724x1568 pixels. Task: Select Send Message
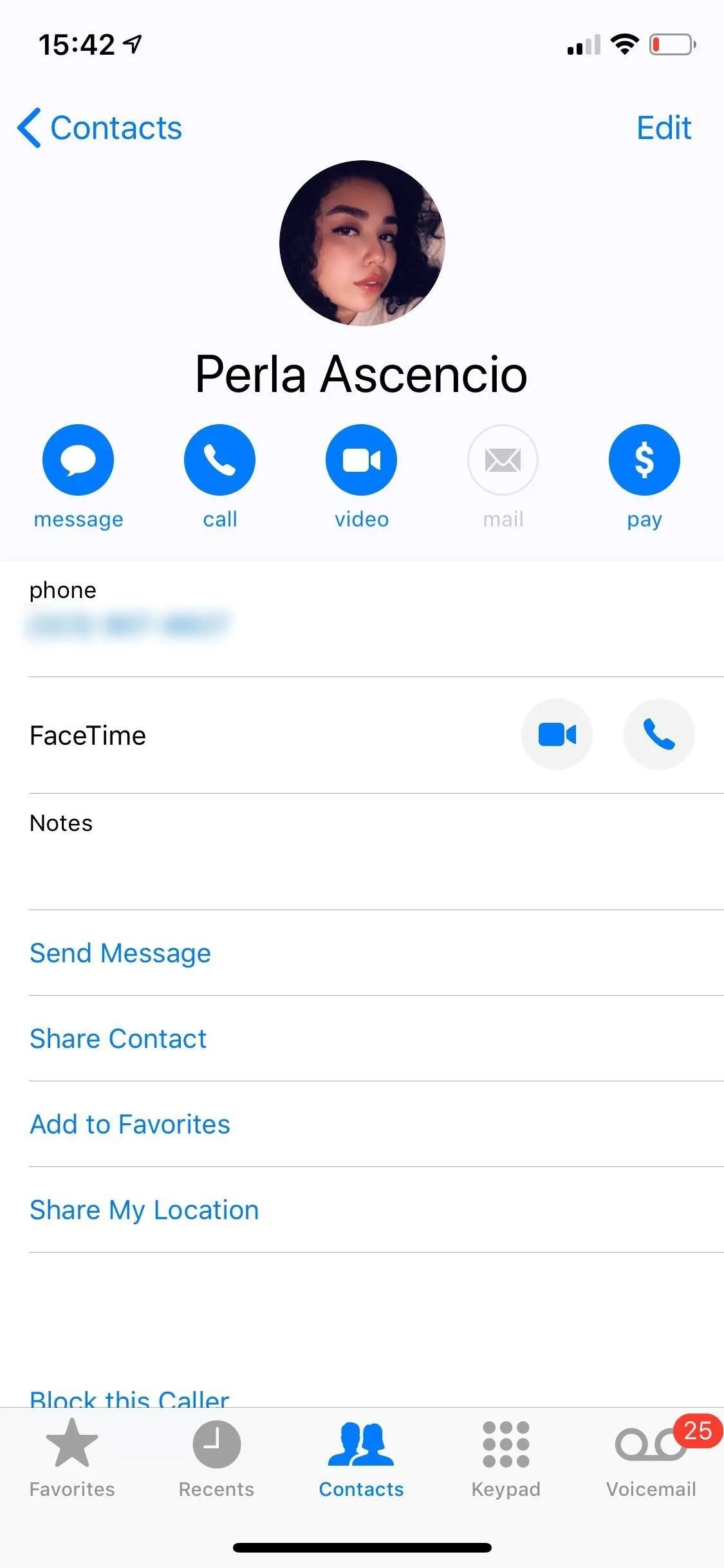pos(376,953)
